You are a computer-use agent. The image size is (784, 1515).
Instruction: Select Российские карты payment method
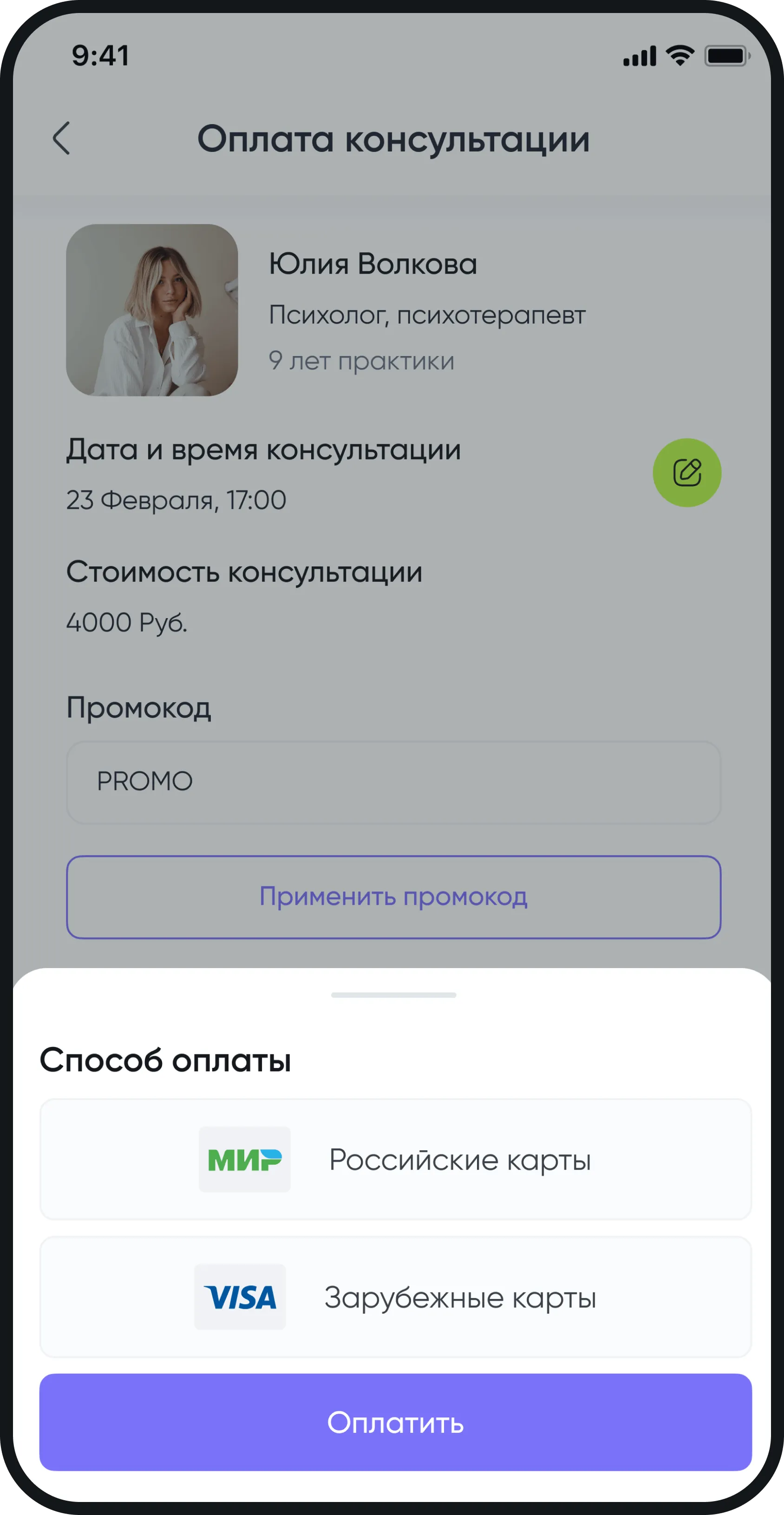point(395,1159)
